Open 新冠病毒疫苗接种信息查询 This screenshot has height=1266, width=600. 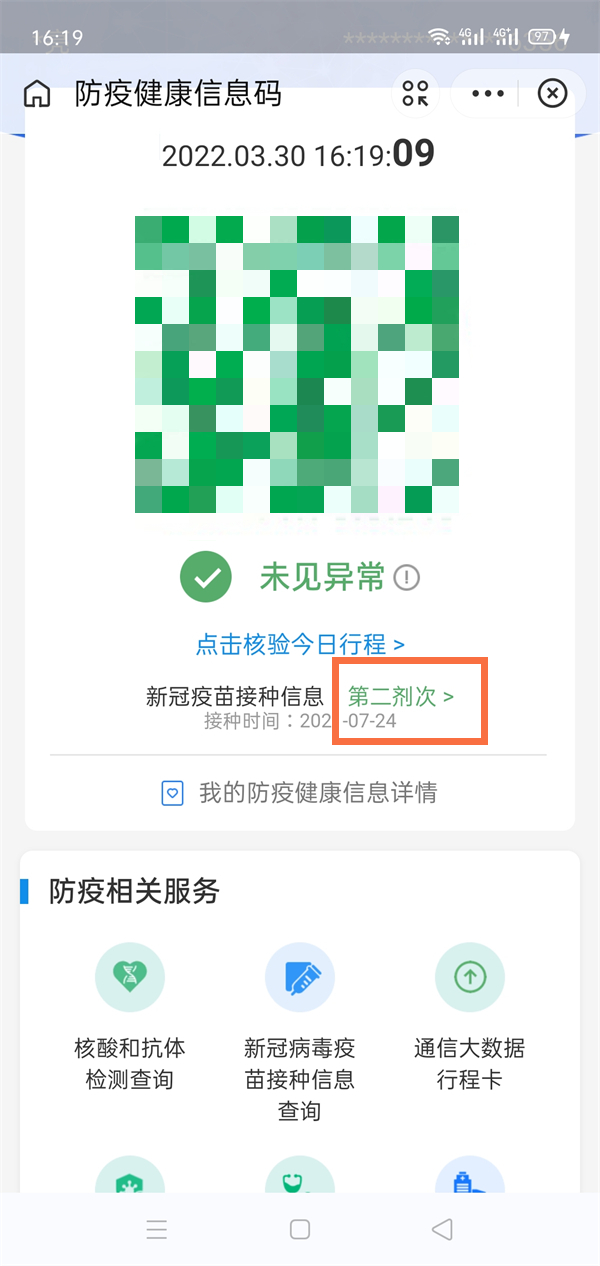coord(300,1030)
